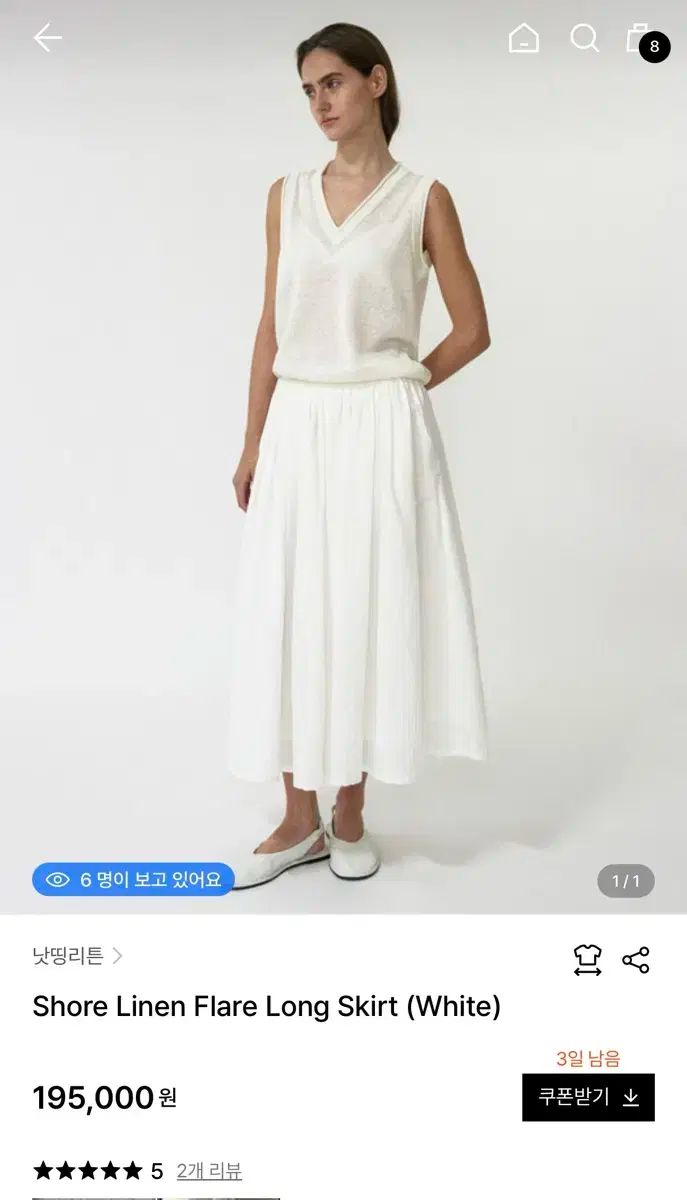This screenshot has height=1200, width=687.
Task: Tap the 쿠폰받기 coupon download button
Action: click(x=588, y=1097)
